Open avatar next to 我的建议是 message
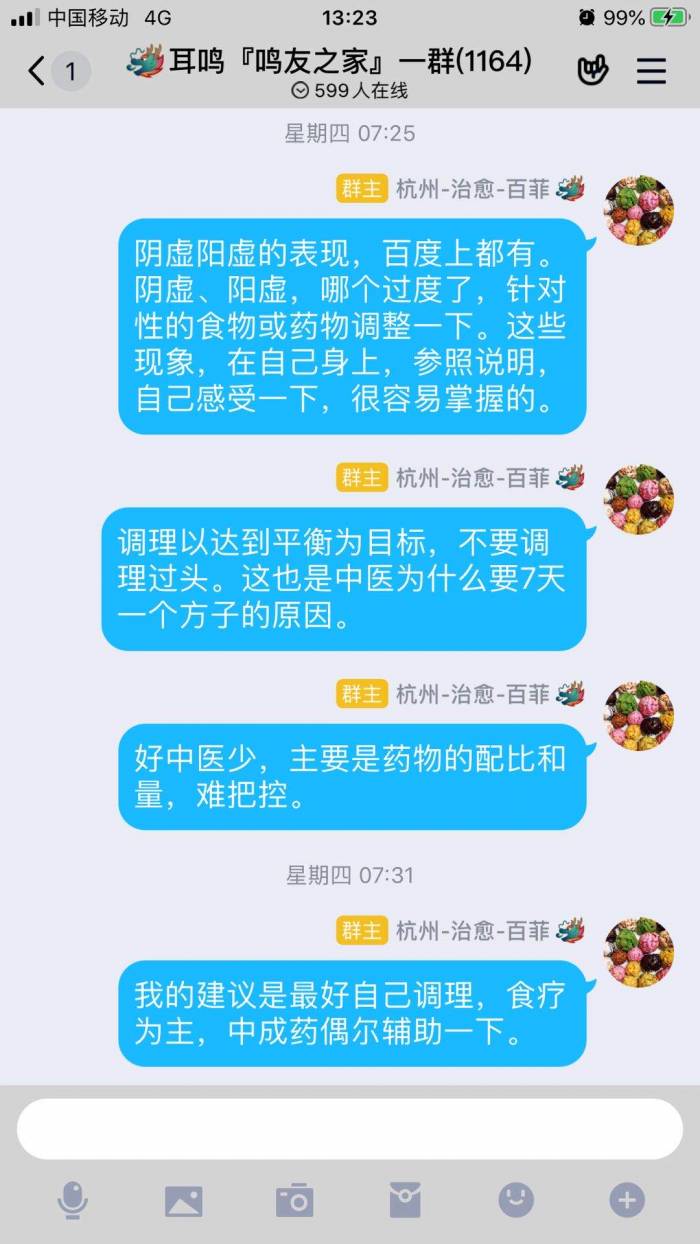This screenshot has height=1244, width=700. tap(639, 953)
